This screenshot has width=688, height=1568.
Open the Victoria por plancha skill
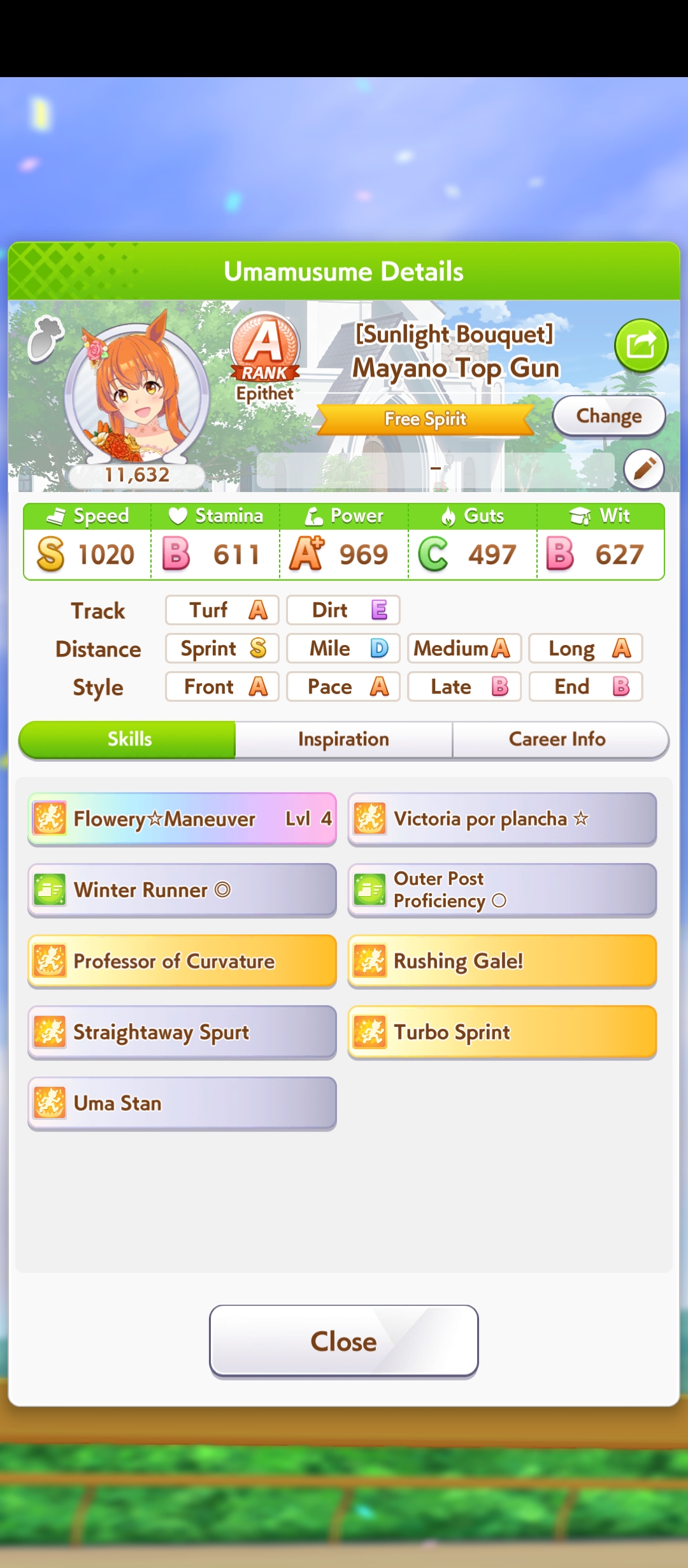[x=502, y=819]
